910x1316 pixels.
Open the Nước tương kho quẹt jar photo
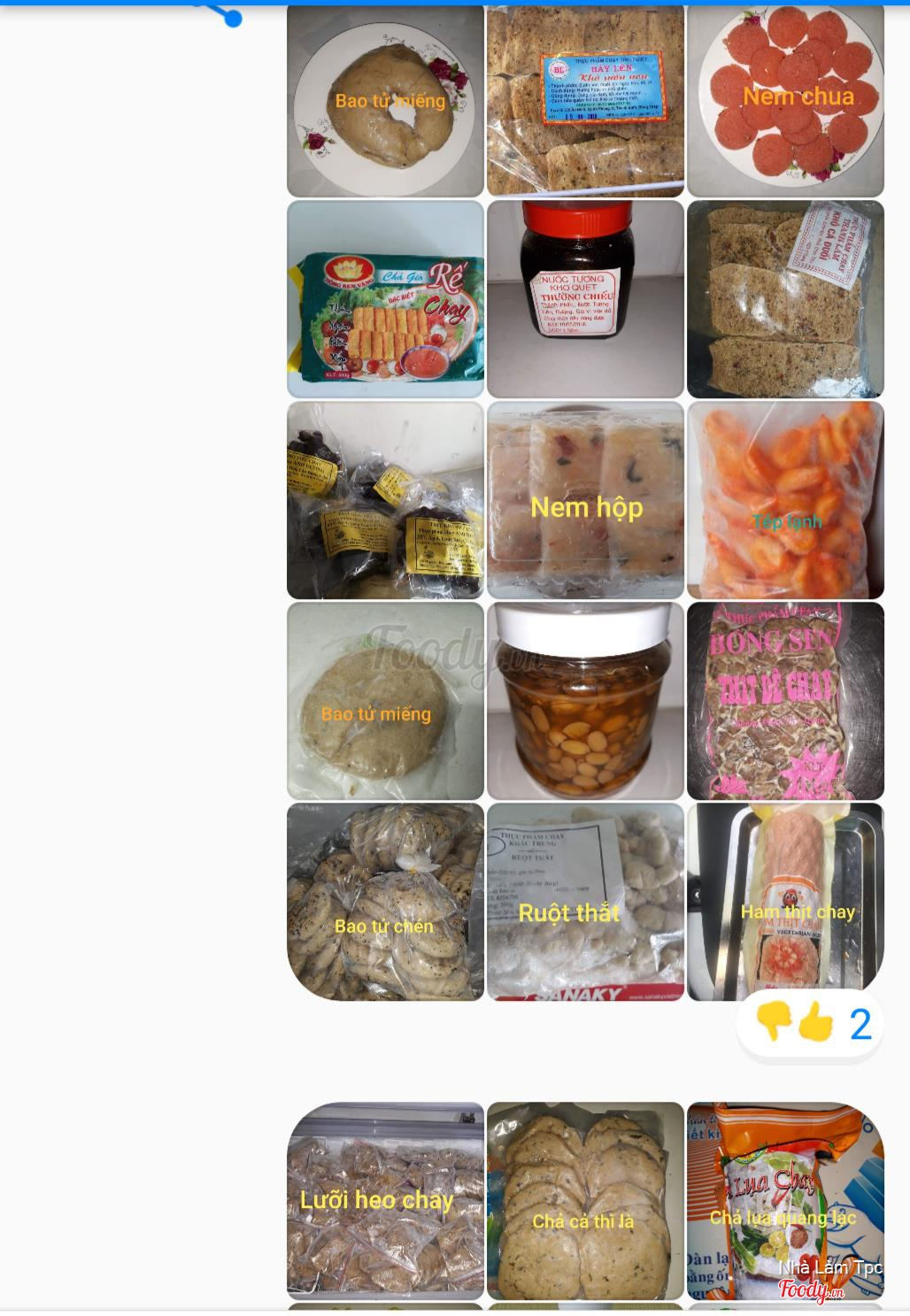pyautogui.click(x=585, y=299)
